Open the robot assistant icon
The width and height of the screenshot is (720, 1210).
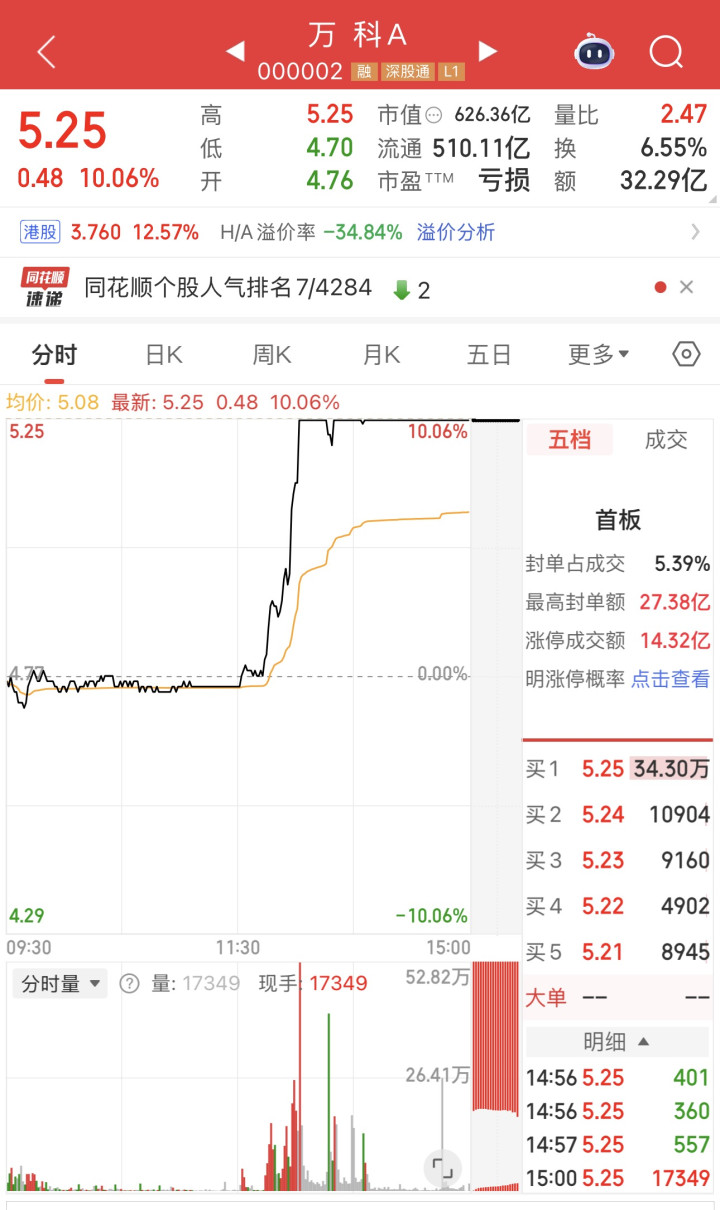(x=594, y=51)
